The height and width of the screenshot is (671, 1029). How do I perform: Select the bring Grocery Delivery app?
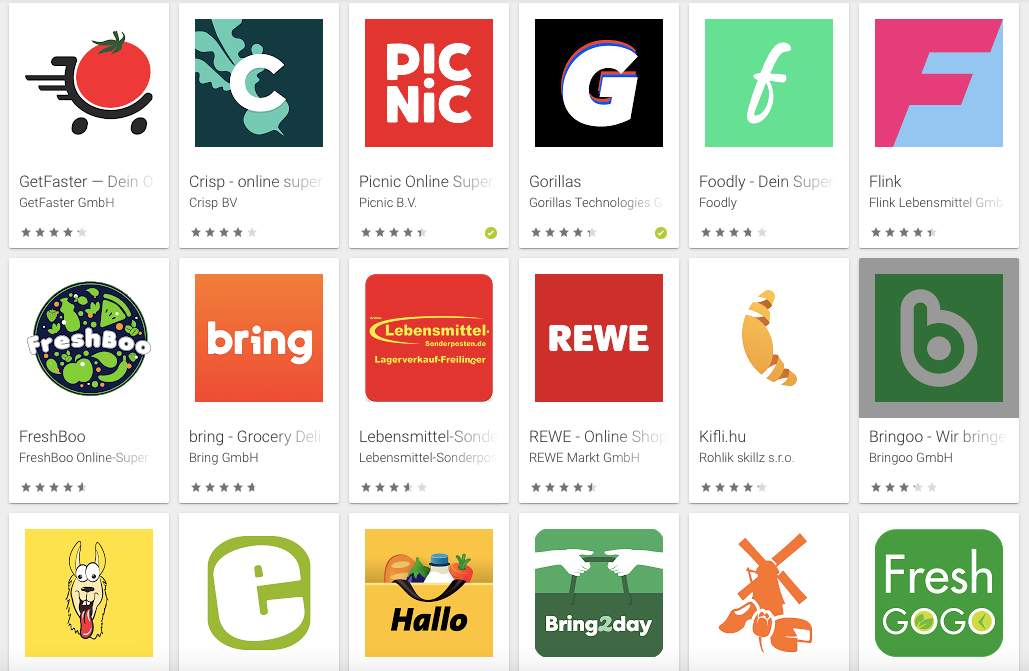pos(259,338)
